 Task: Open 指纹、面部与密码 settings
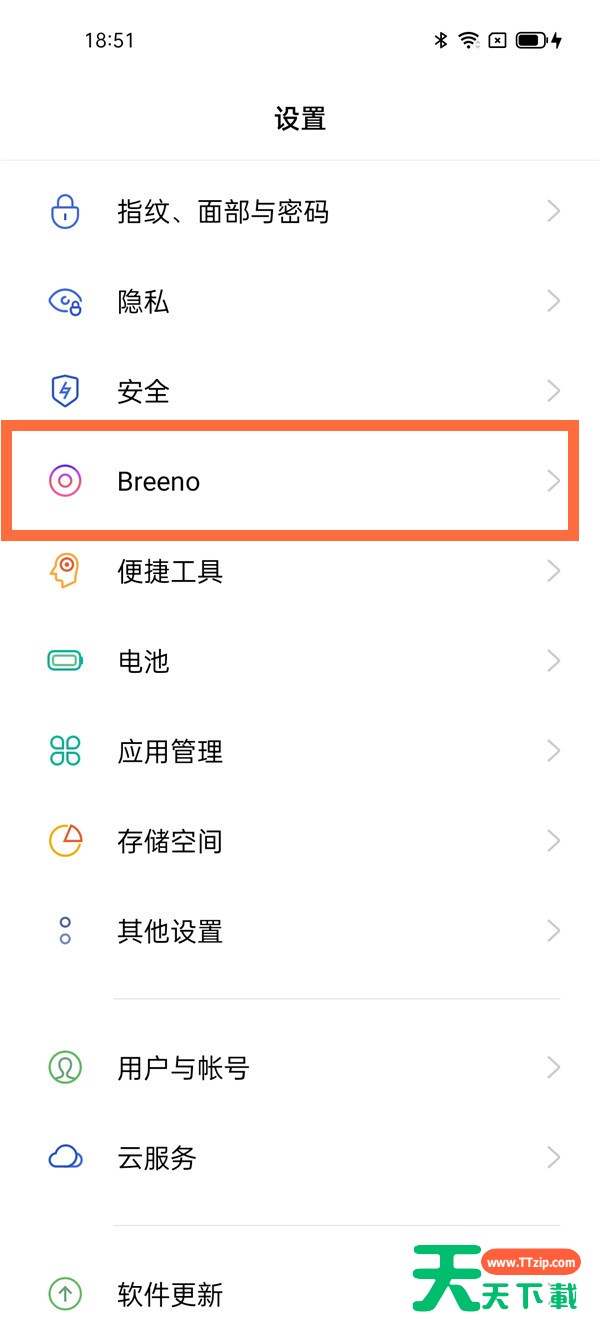tap(300, 211)
